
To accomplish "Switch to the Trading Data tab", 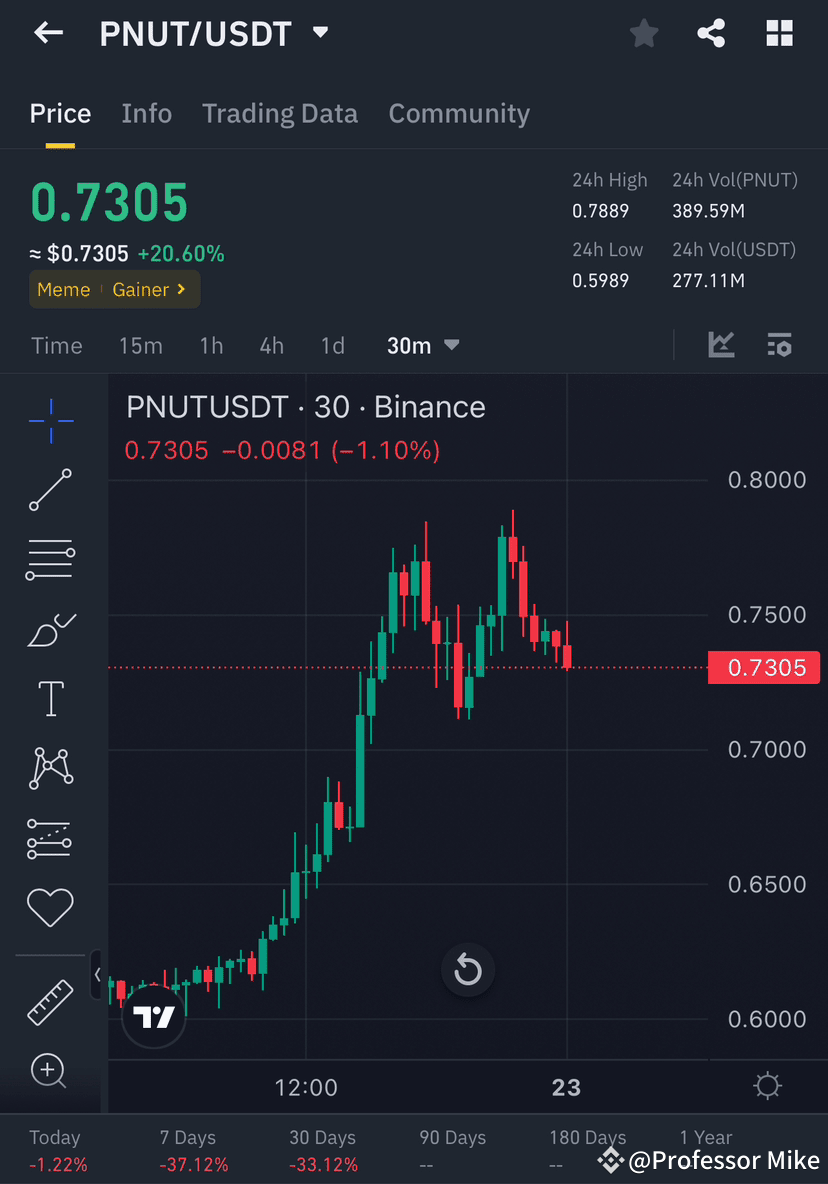I will (x=280, y=113).
